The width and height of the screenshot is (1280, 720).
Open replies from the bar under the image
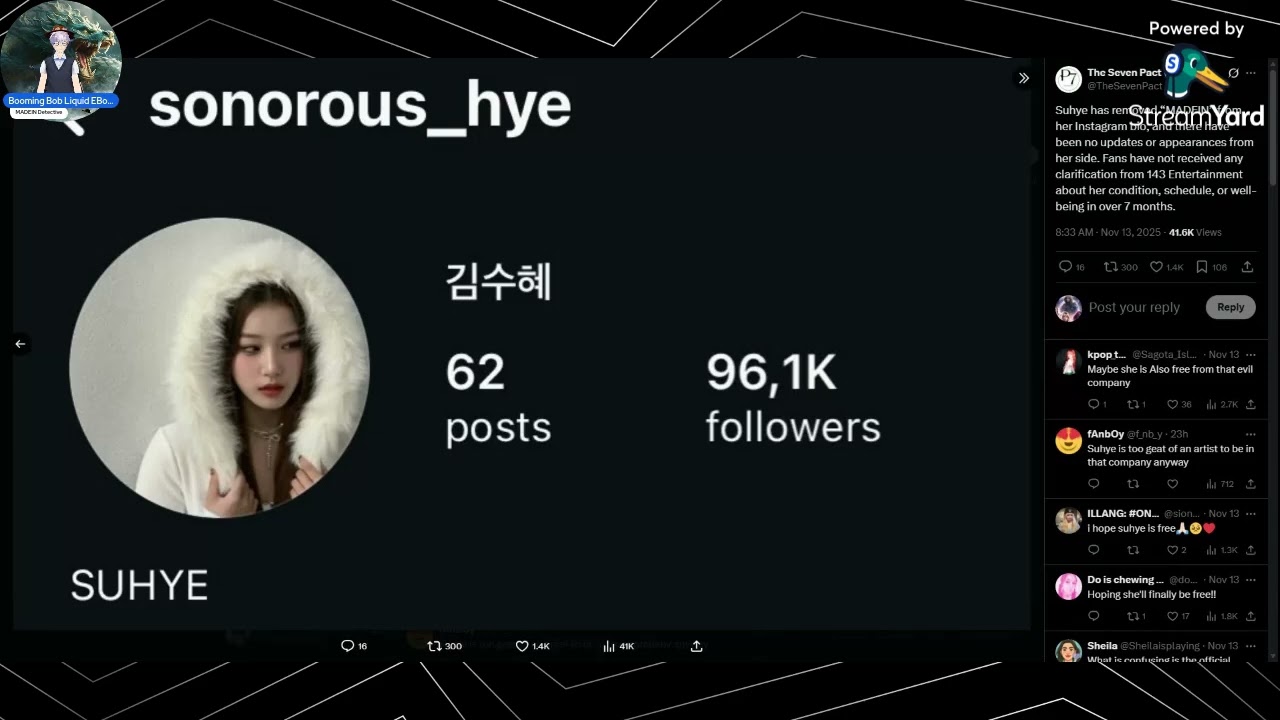348,646
